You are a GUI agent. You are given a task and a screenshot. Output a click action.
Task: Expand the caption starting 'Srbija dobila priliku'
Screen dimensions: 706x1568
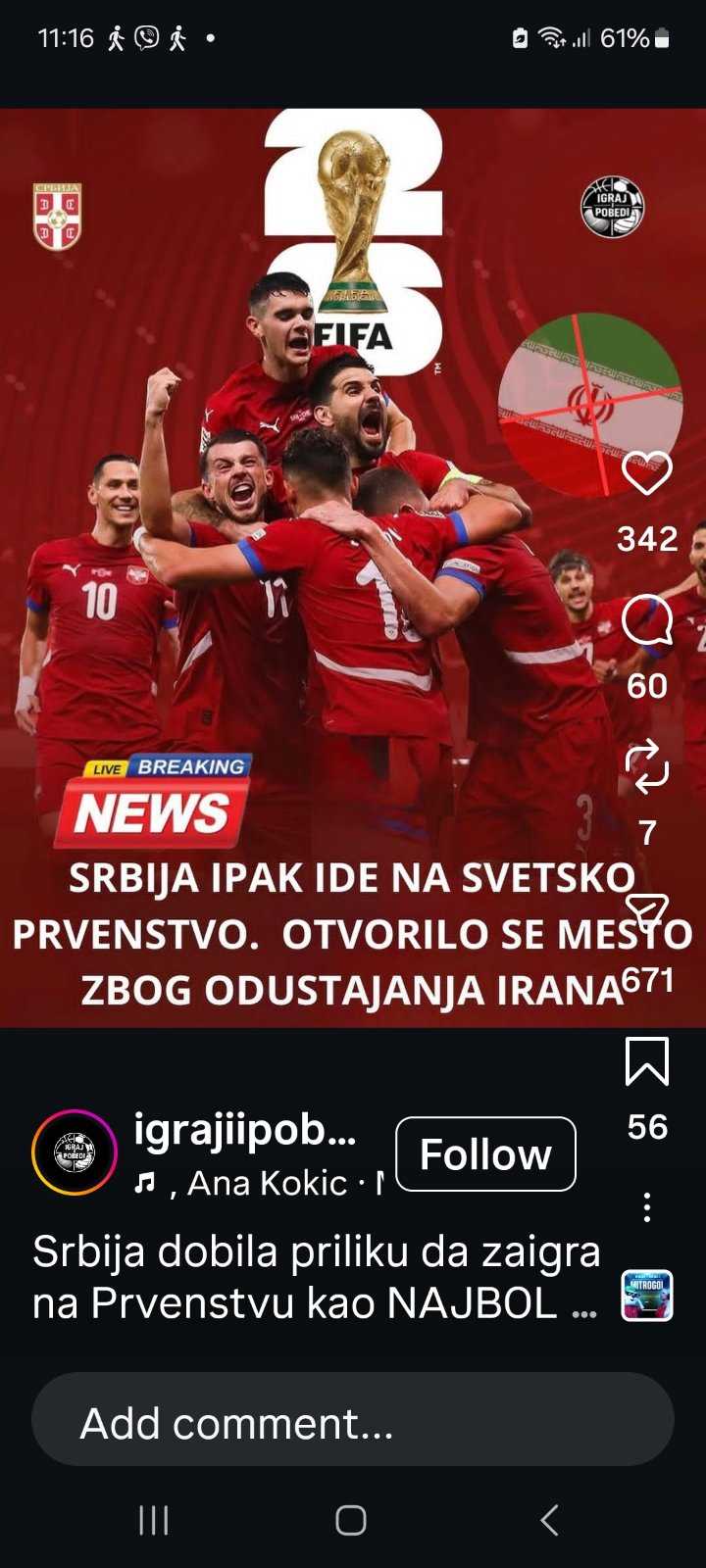point(584,1305)
